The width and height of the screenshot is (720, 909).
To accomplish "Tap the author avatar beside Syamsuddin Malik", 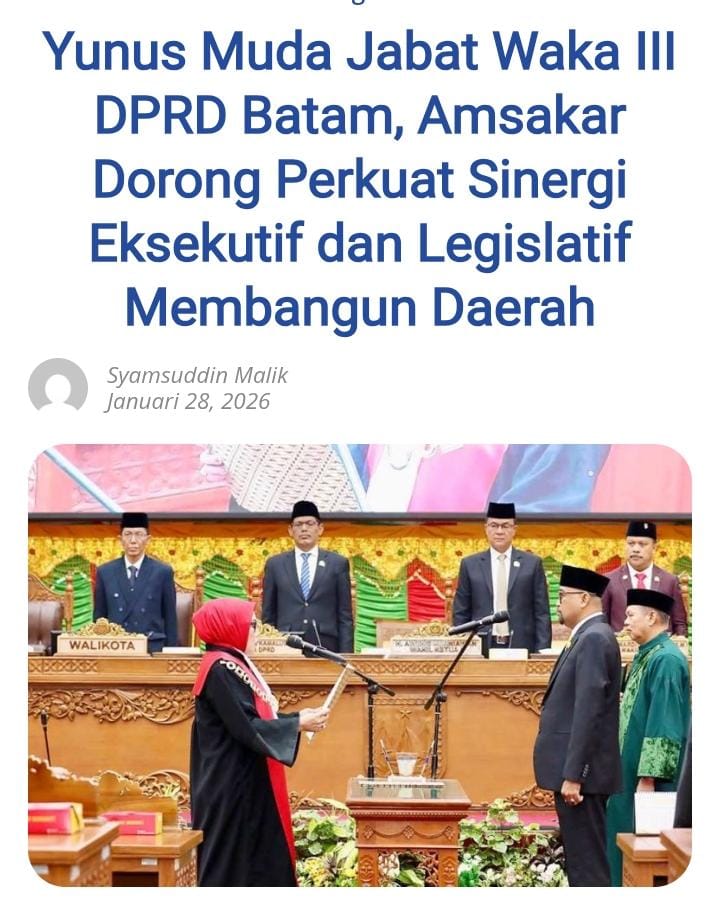I will tap(58, 387).
